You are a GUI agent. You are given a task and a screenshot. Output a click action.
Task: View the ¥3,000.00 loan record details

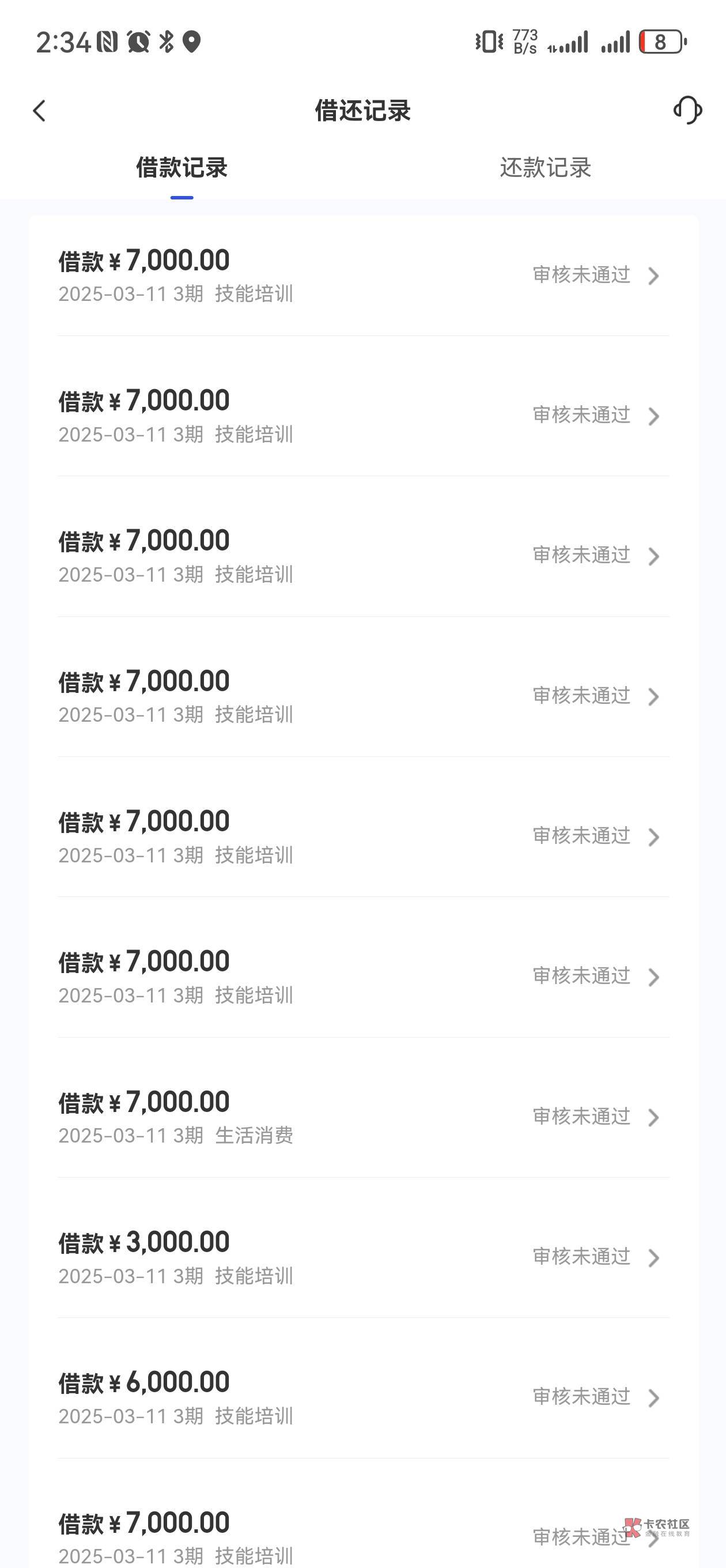(x=362, y=1256)
